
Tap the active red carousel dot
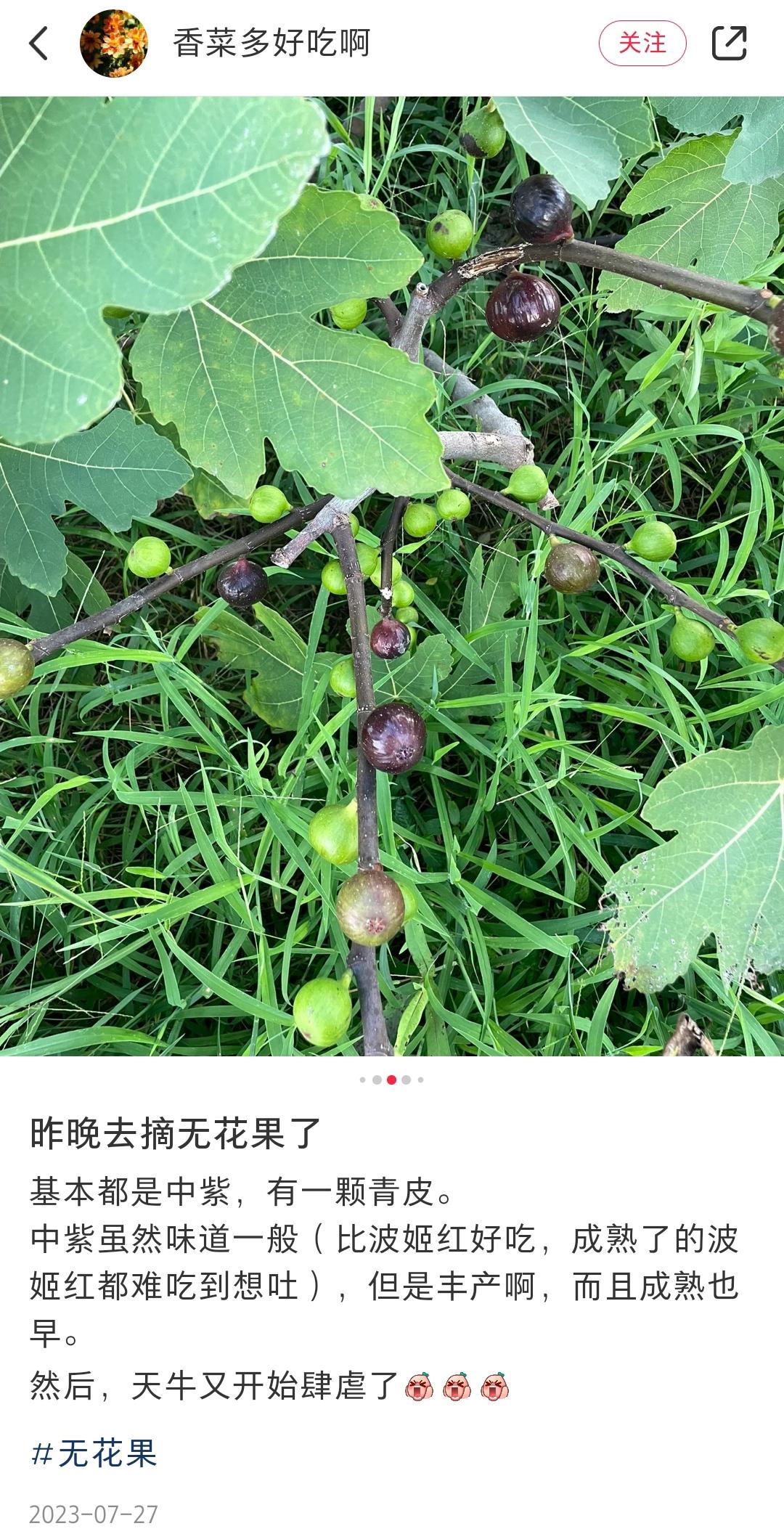(x=392, y=1080)
